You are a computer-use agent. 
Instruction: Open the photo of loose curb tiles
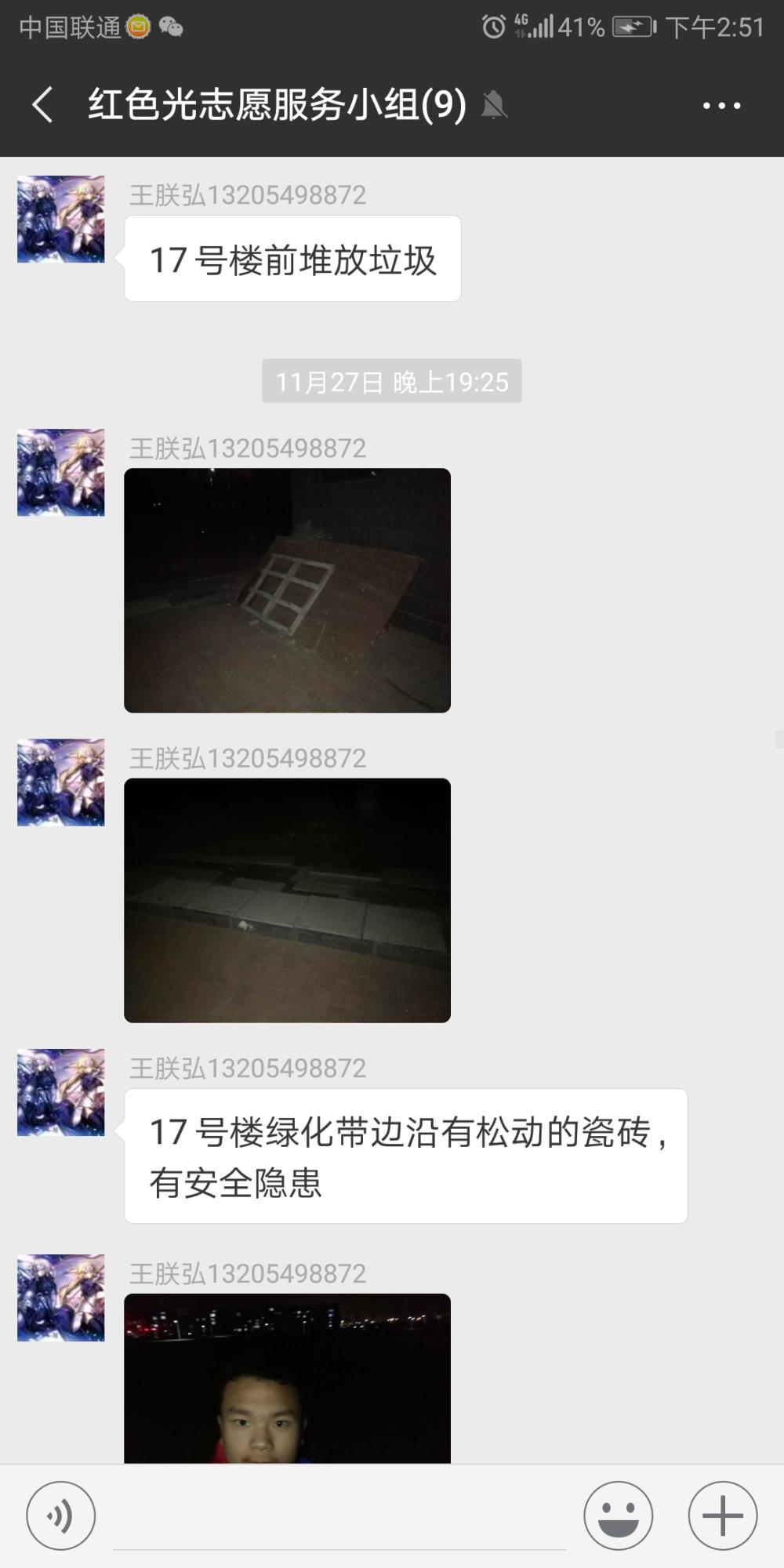coord(287,900)
